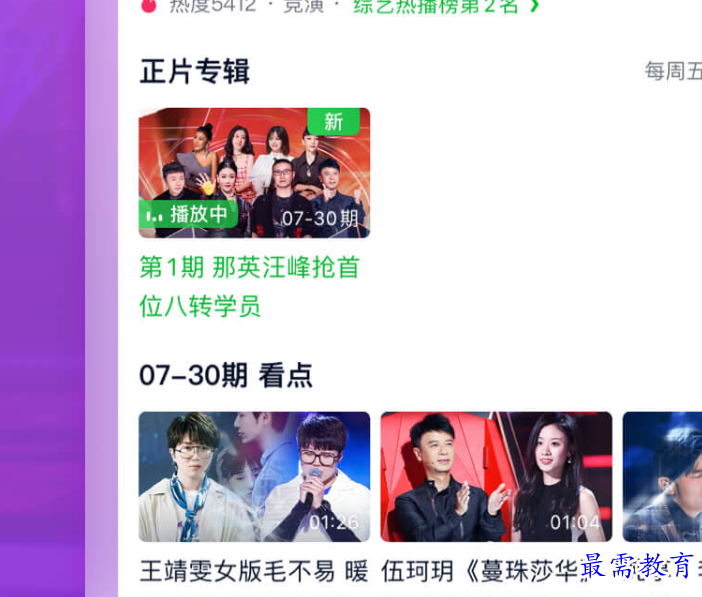Play the 王靖雯女版毛不易 clip
Screen dimensions: 702x597
point(254,477)
